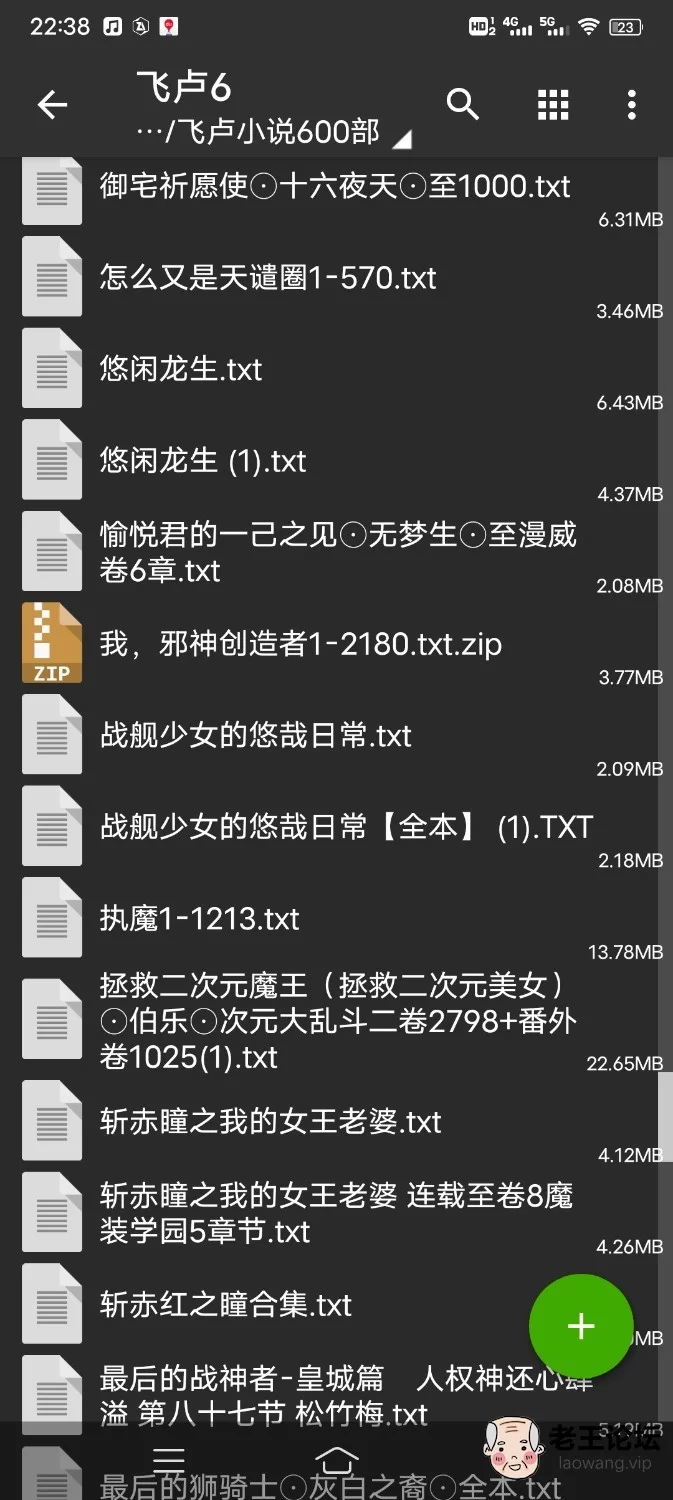673x1500 pixels.
Task: Open the 拯救二次元魔王 file
Action: click(336, 1022)
